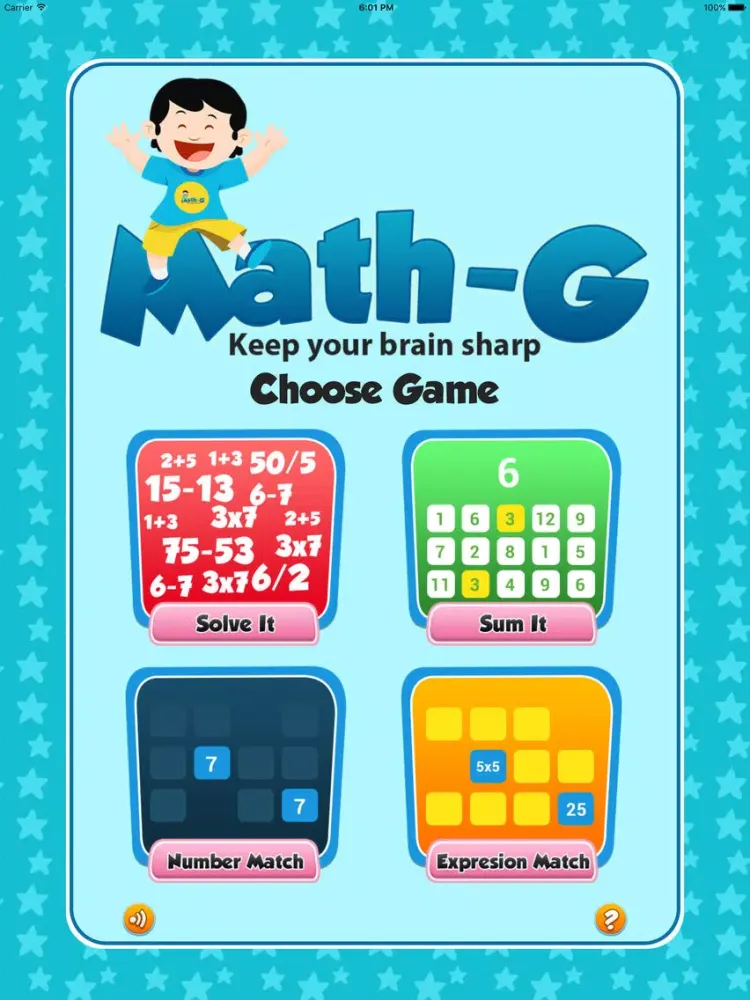Open the help question mark icon
Viewport: 750px width, 1000px height.
coord(611,918)
